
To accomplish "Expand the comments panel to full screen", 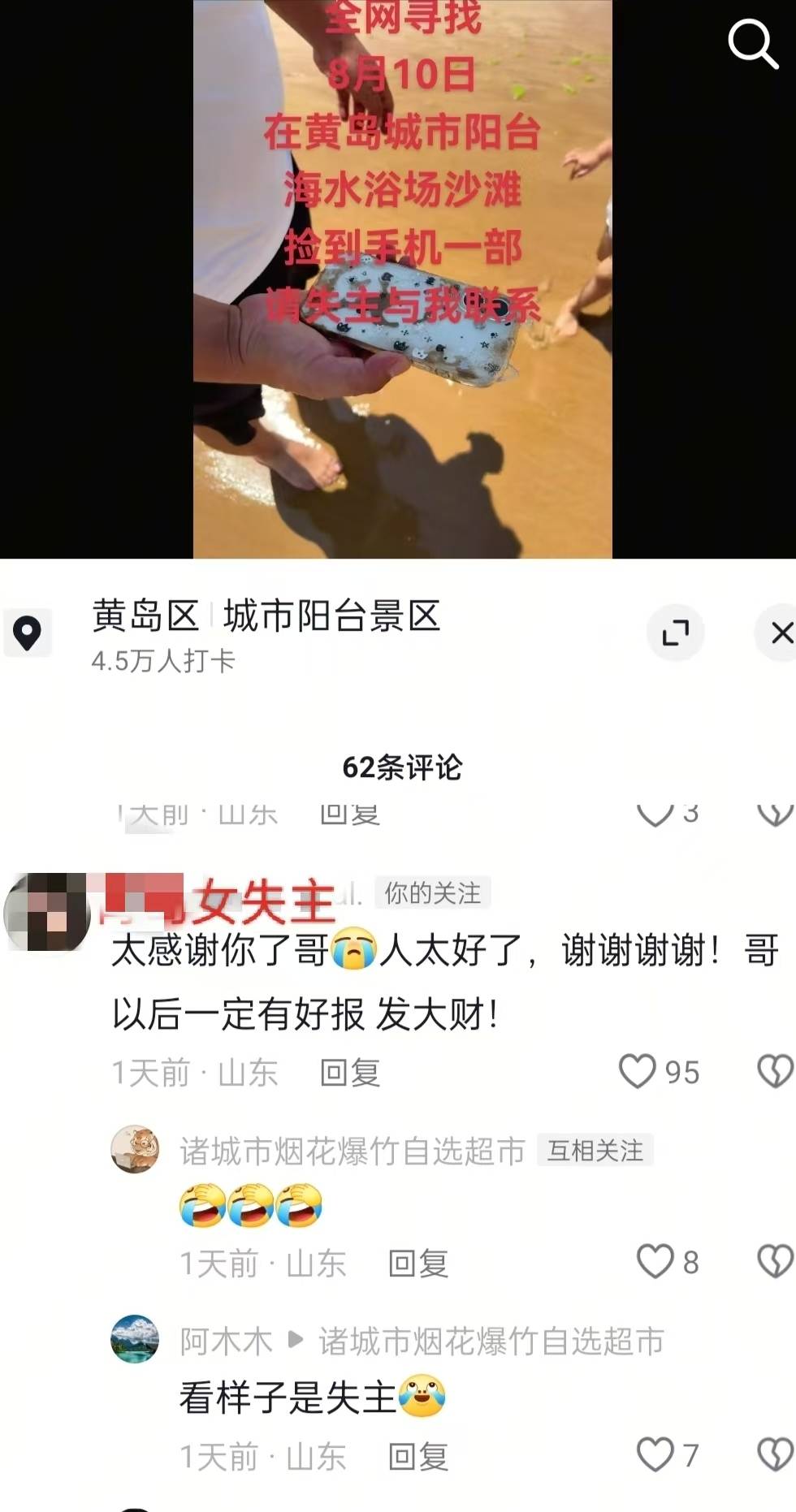I will tap(675, 632).
